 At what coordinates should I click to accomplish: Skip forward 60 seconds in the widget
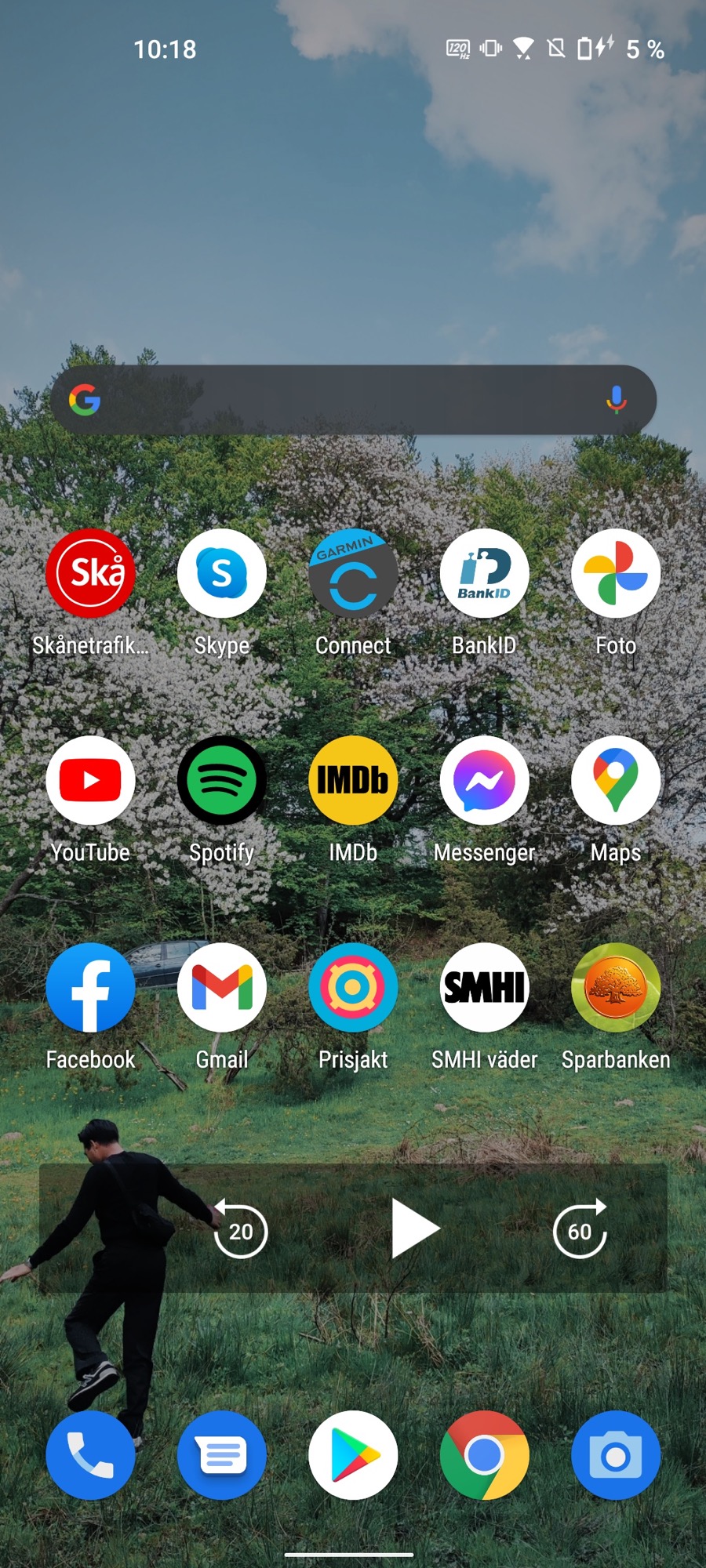coord(580,1230)
